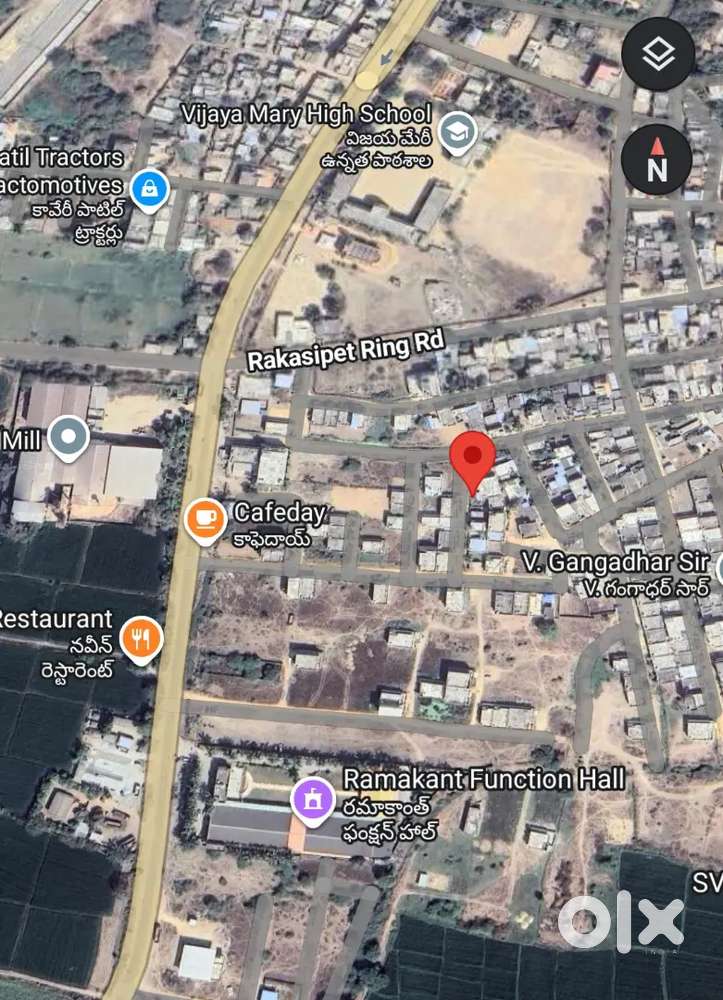Open Ramakant Function Hall marker

click(312, 799)
